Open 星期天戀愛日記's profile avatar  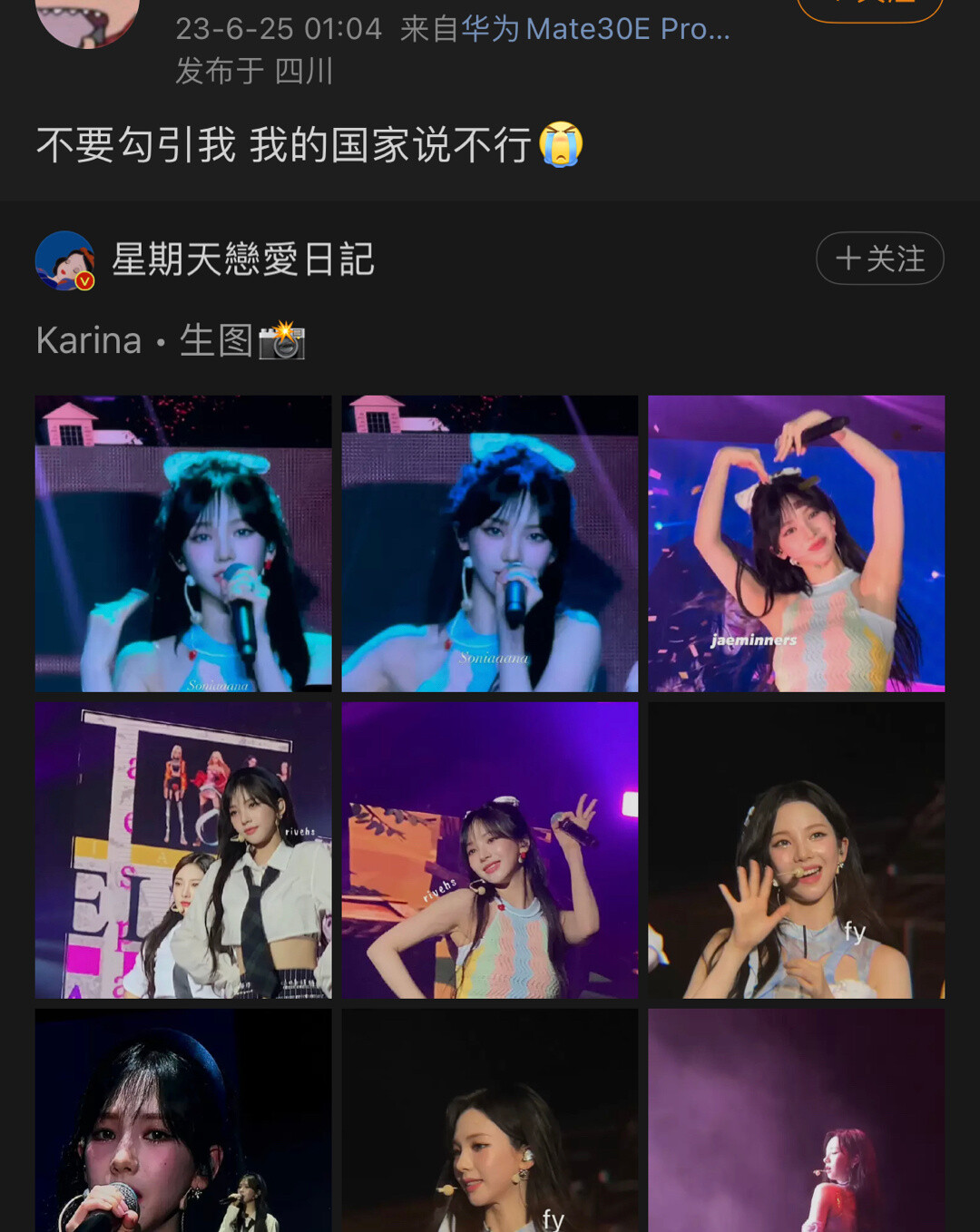click(x=64, y=260)
